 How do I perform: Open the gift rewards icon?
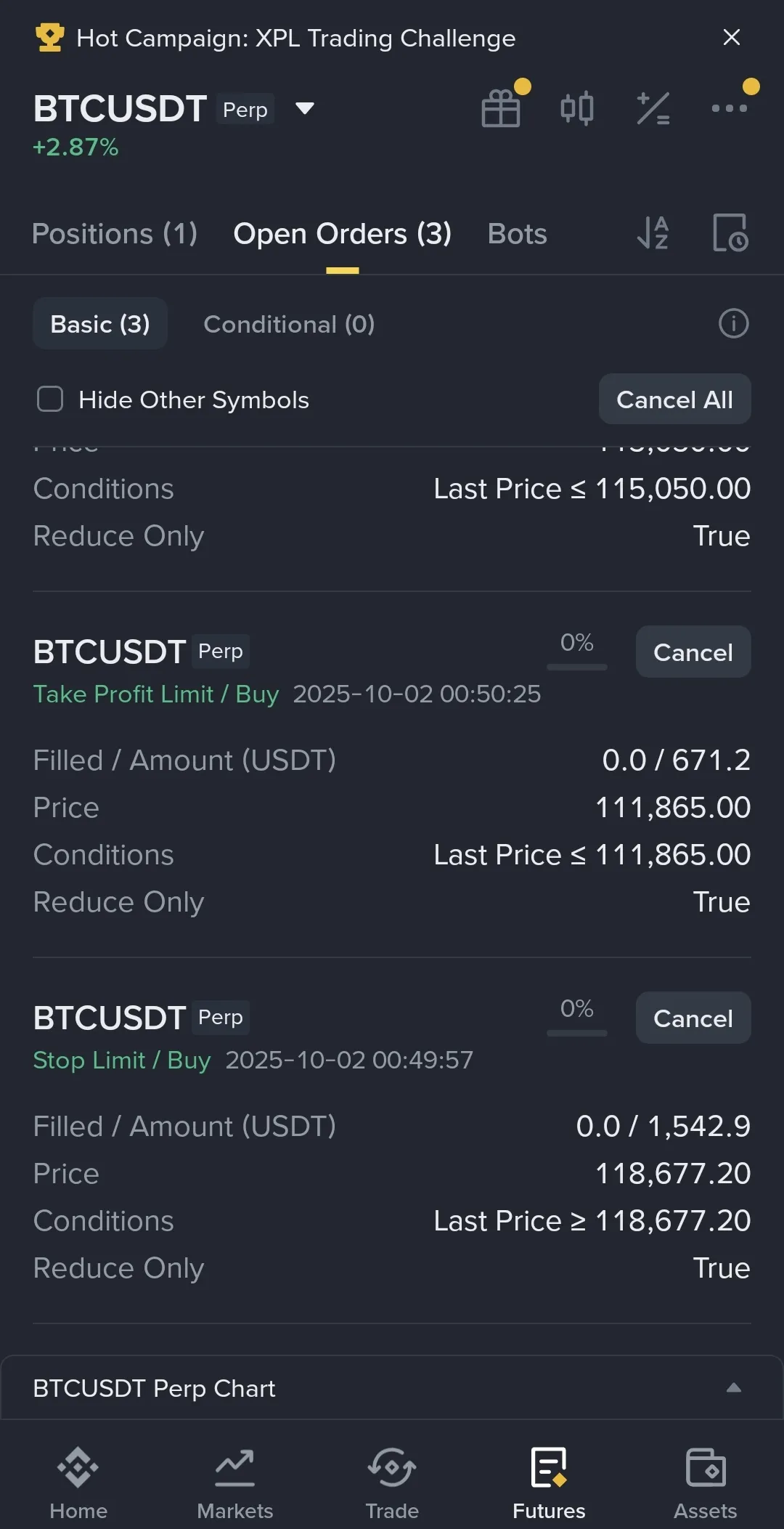pyautogui.click(x=501, y=109)
